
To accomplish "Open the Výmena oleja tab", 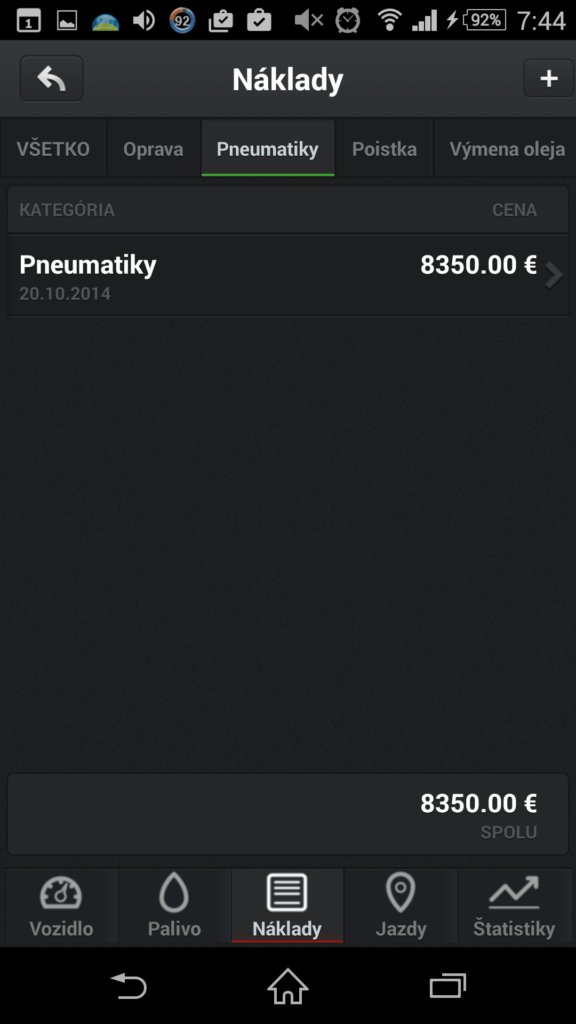I will 506,149.
